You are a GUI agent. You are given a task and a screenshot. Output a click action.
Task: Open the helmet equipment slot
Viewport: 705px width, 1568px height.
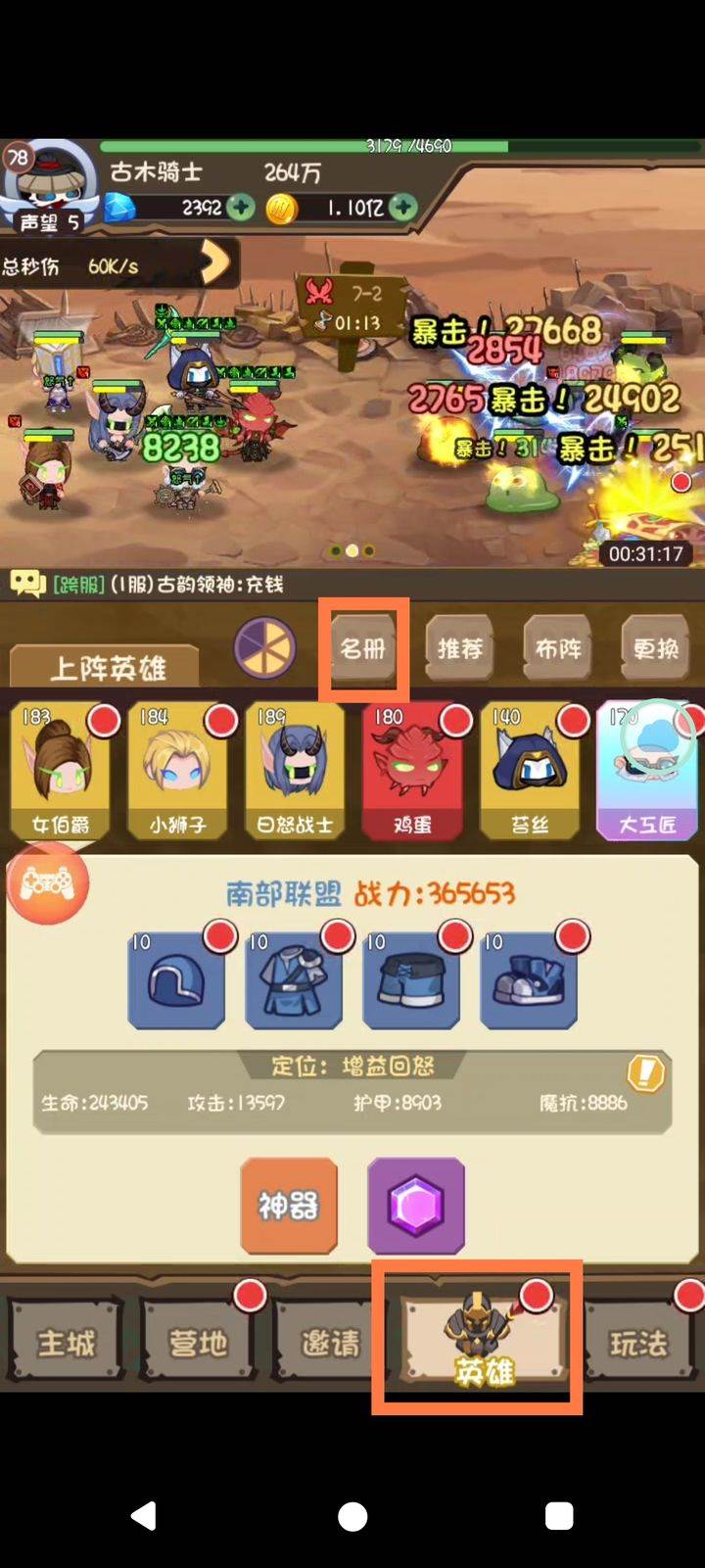point(176,979)
